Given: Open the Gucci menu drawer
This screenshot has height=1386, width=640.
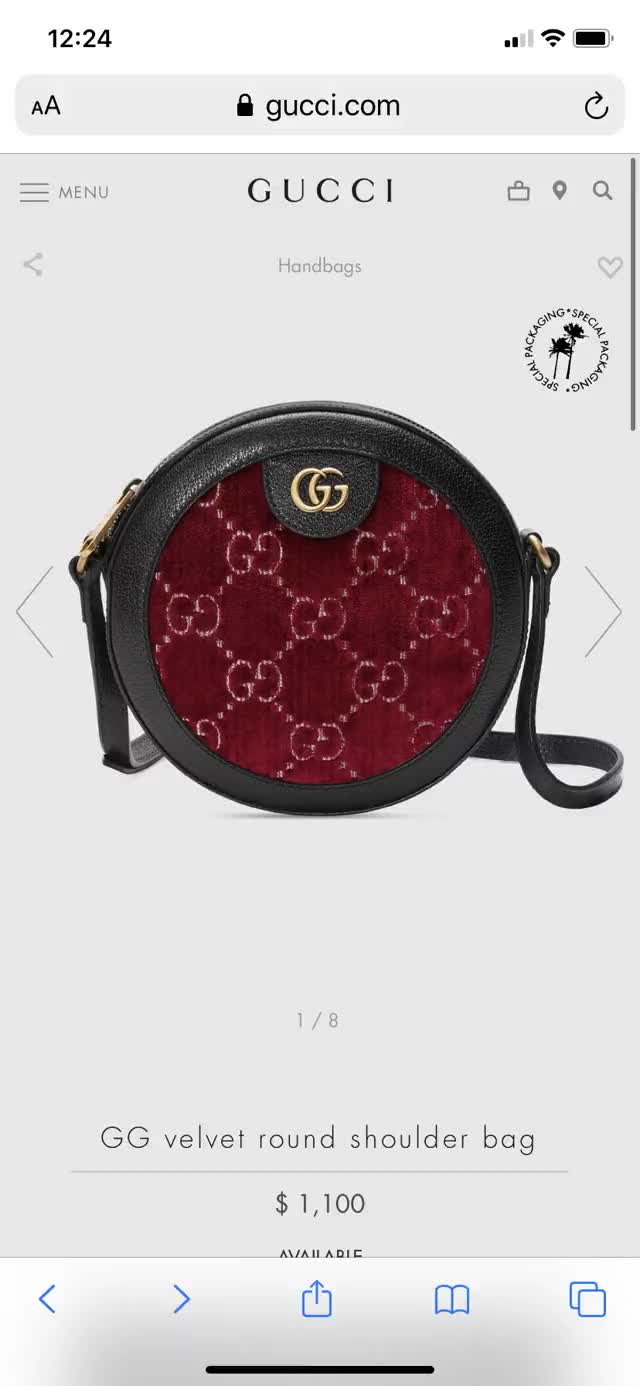Looking at the screenshot, I should [x=64, y=192].
